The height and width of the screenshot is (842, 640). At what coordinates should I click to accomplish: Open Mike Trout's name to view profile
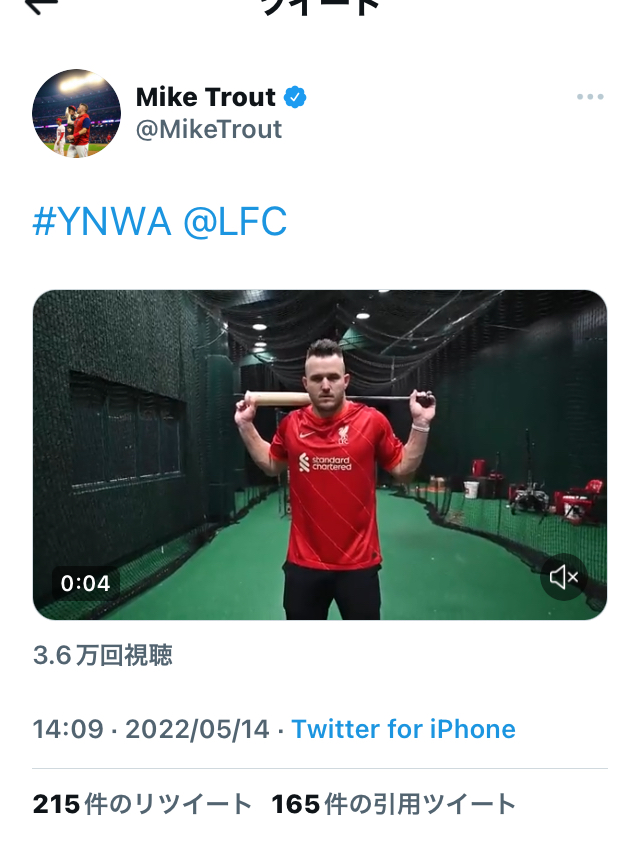[205, 97]
